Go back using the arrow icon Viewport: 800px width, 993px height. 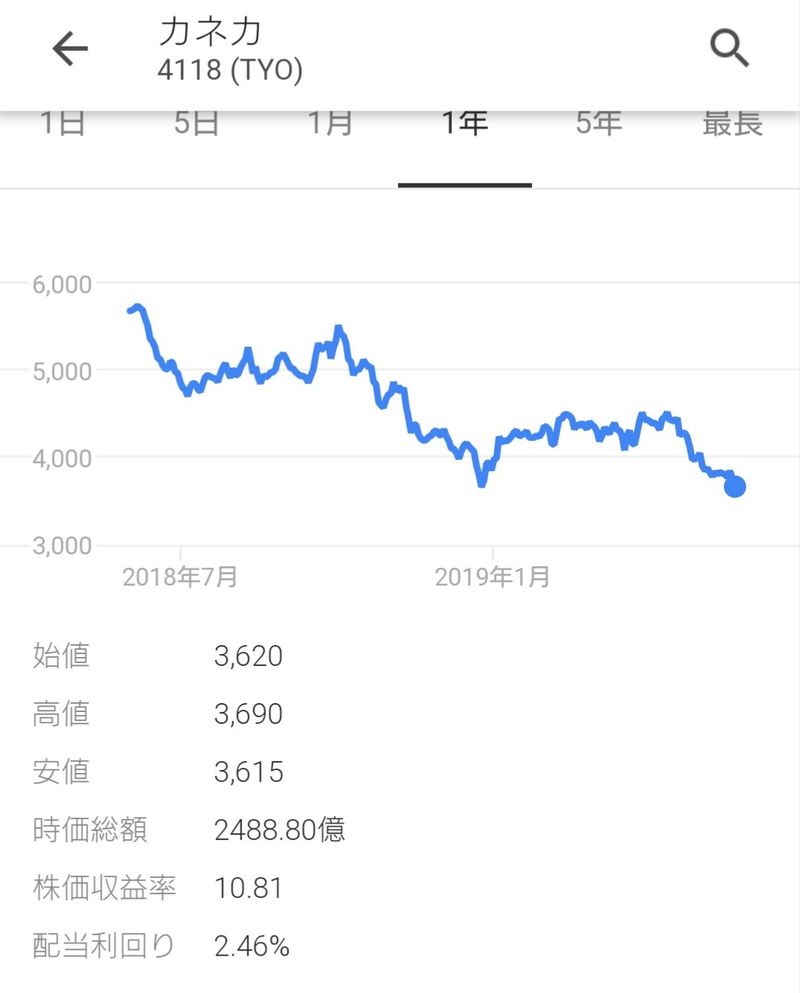(70, 48)
